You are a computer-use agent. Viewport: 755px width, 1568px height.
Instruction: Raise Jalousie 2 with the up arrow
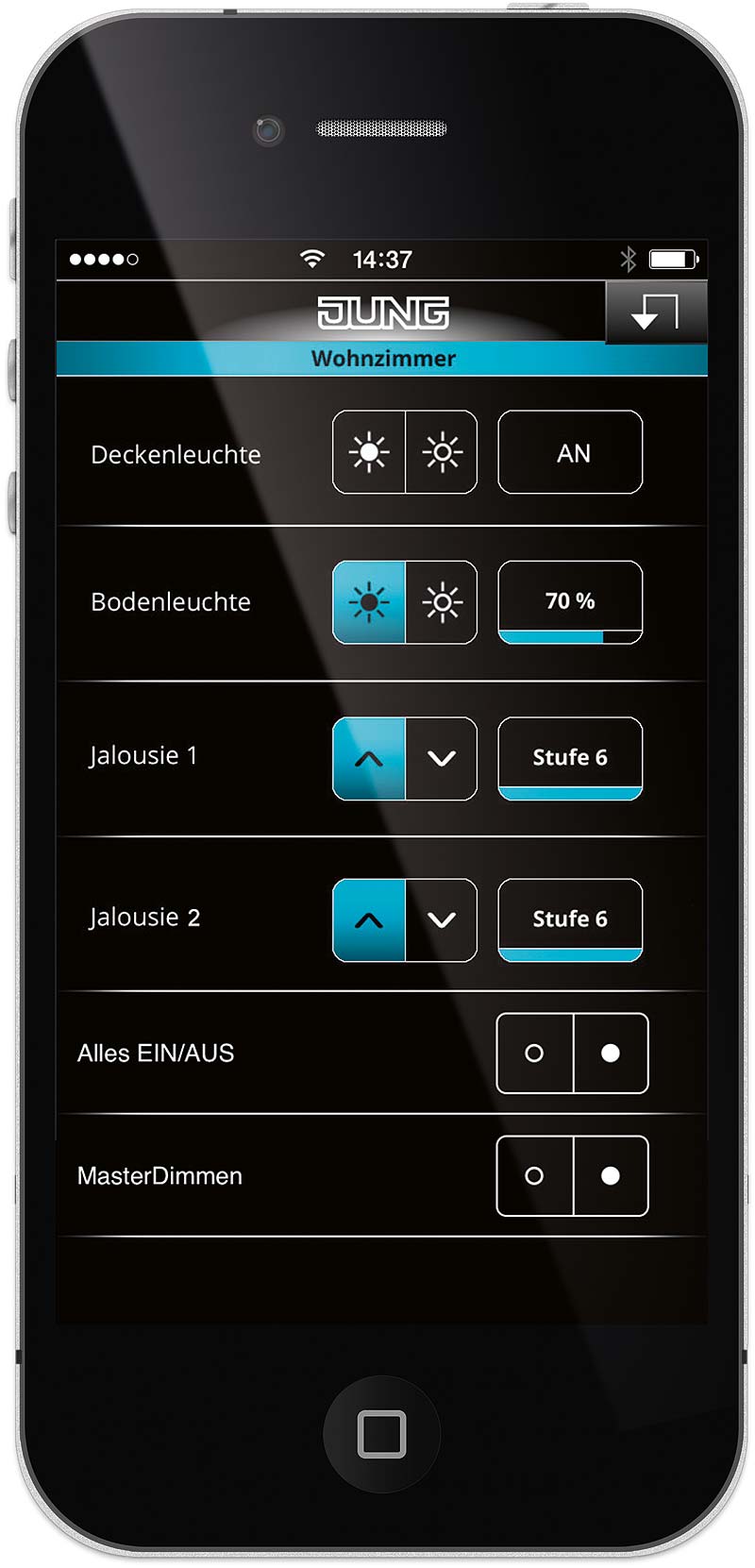click(x=369, y=920)
